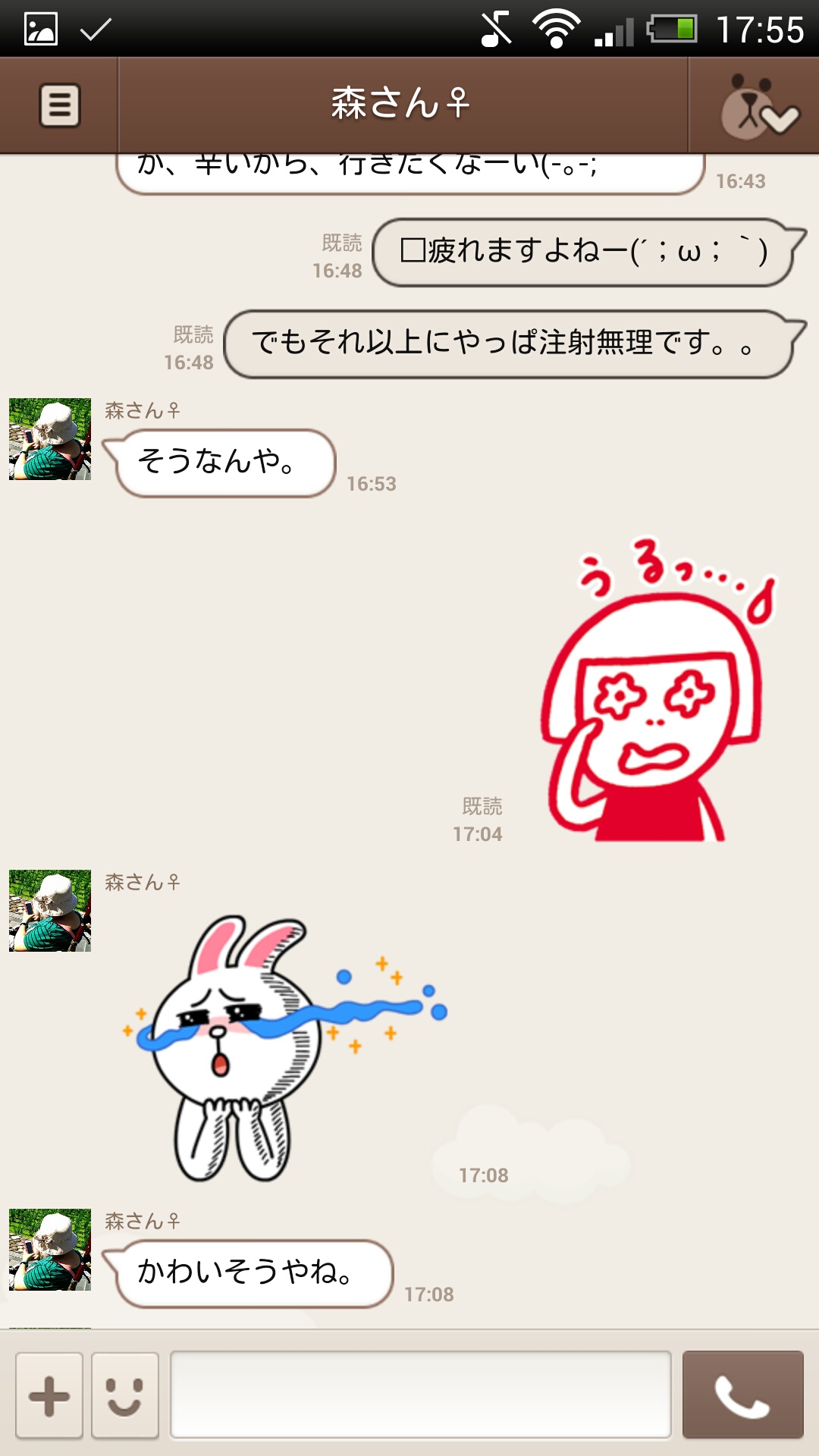The image size is (819, 1456).
Task: Start a voice call with 森さん
Action: (742, 1395)
